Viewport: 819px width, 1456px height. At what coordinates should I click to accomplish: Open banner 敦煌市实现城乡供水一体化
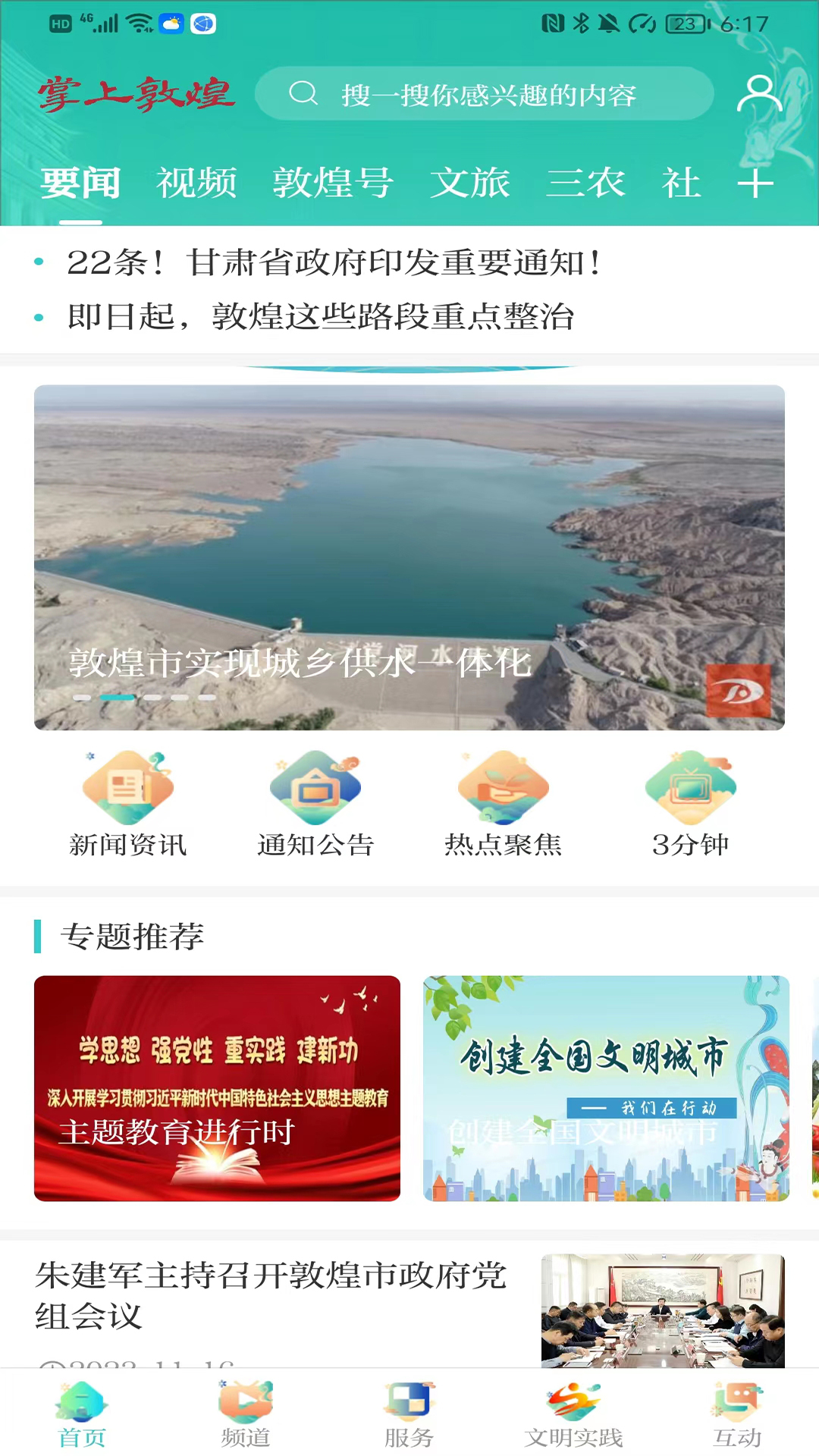pos(409,557)
